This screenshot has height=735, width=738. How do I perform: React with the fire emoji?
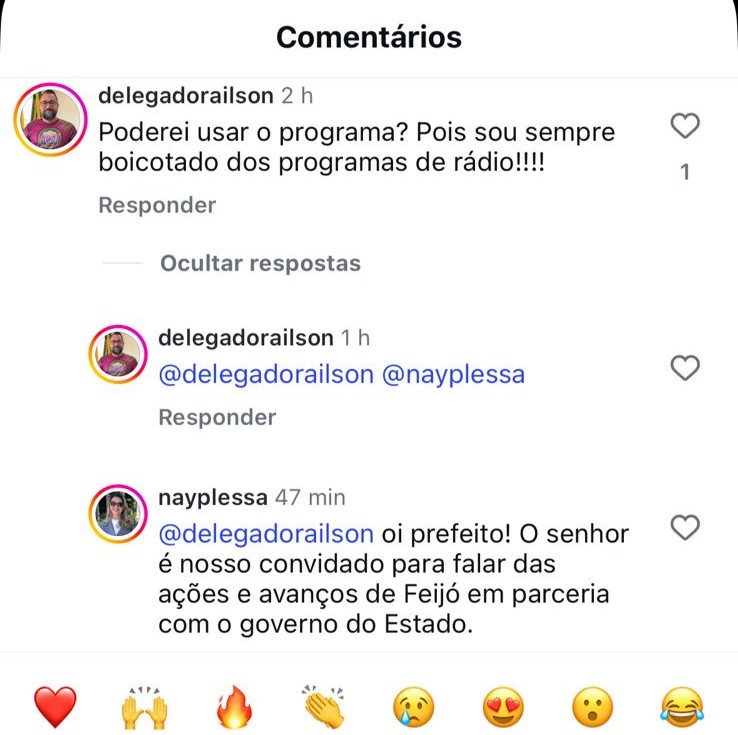tap(234, 708)
